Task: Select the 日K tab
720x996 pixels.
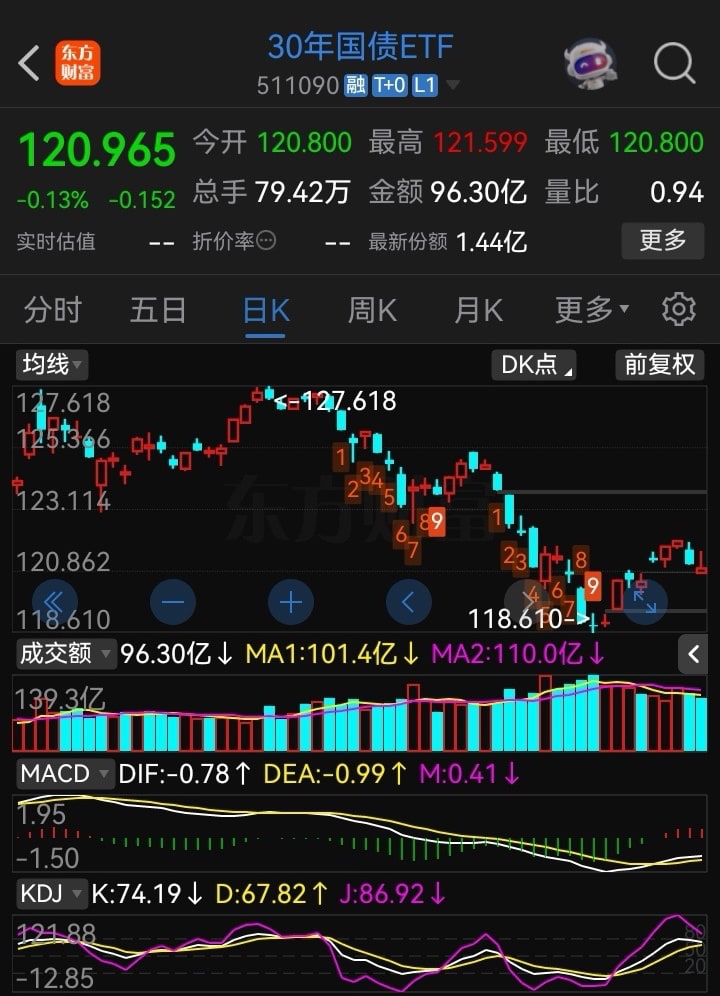Action: coord(266,310)
